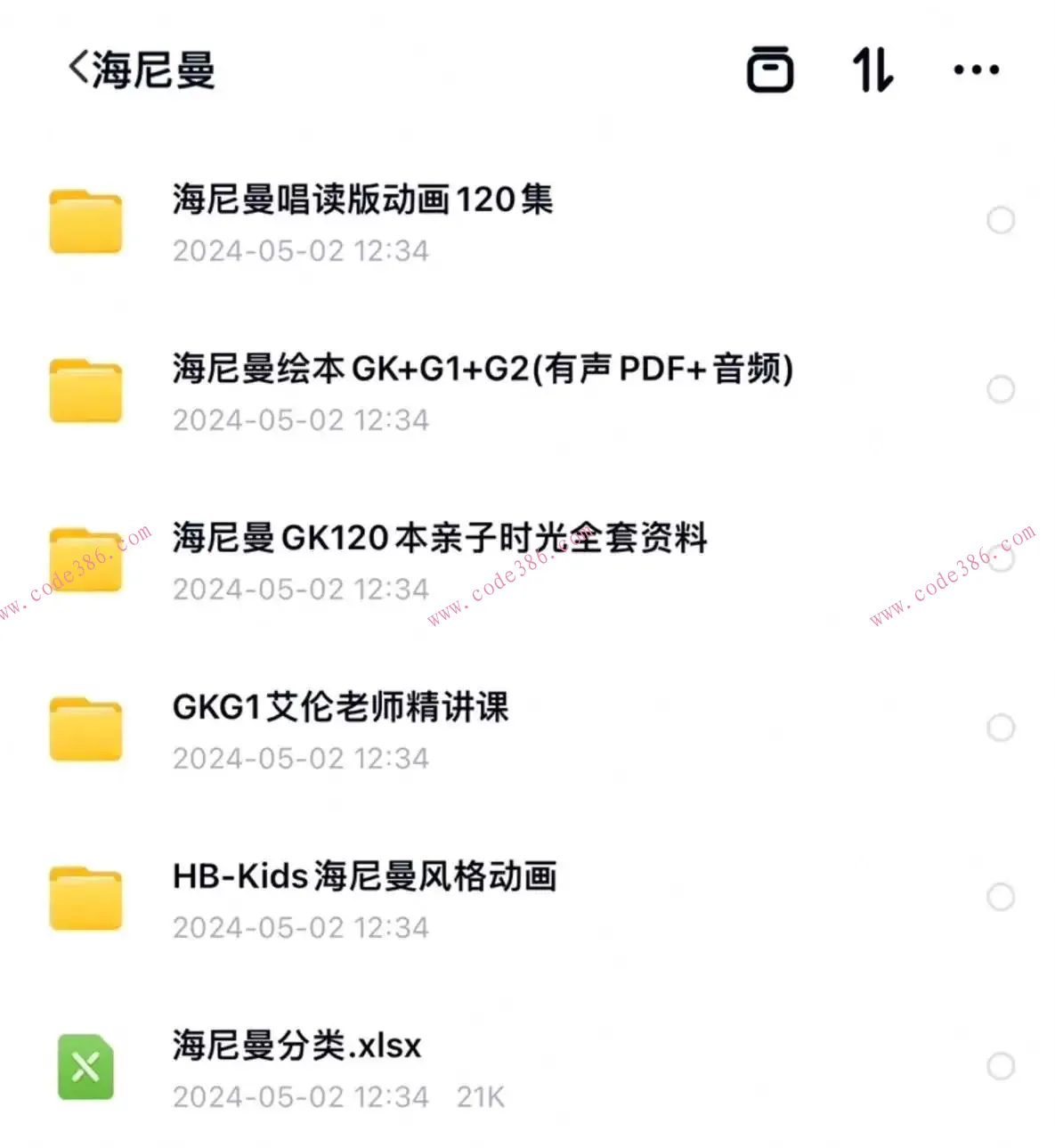
Task: Select the checkbox beside 海尼曼 GK120 本亲子时光全套资料
Action: point(1002,559)
